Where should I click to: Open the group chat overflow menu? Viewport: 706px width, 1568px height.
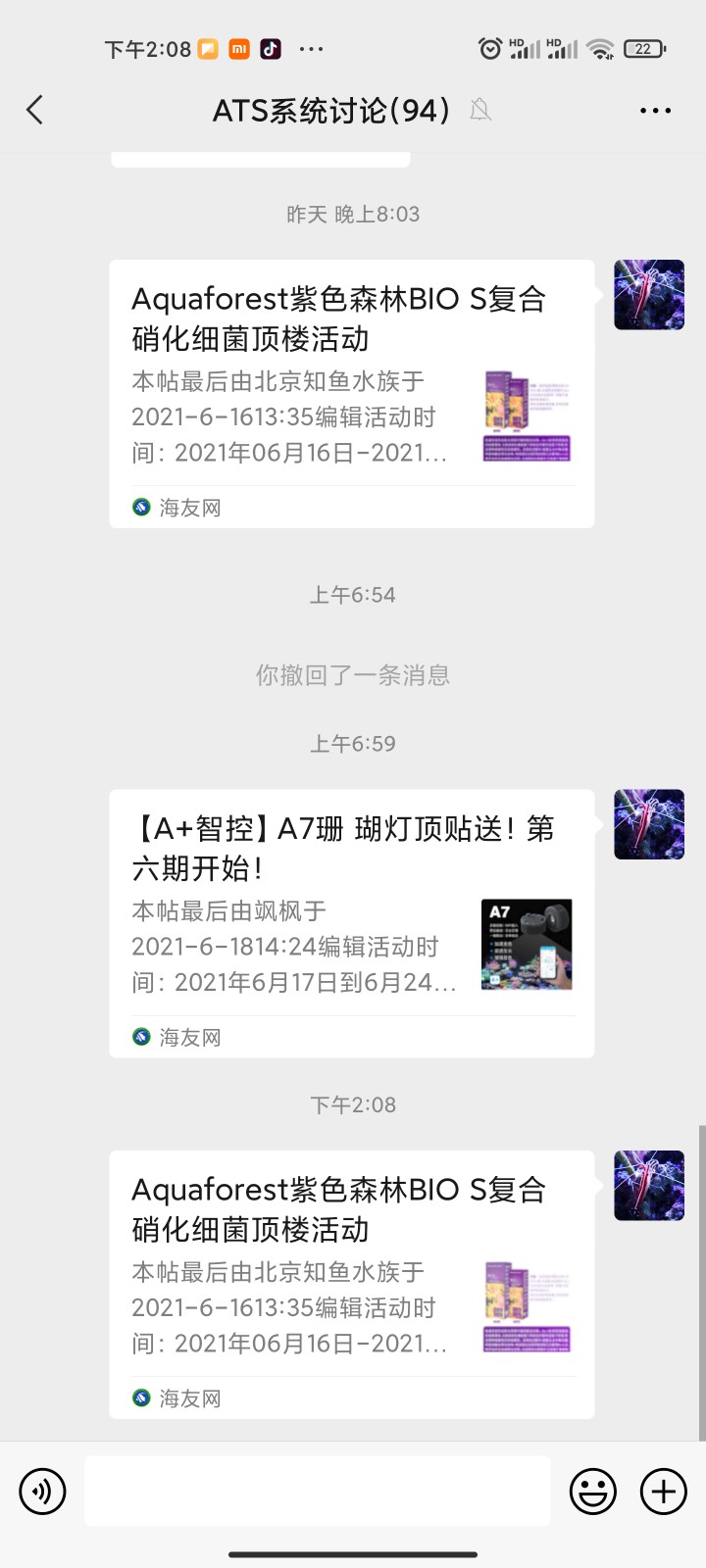(655, 111)
